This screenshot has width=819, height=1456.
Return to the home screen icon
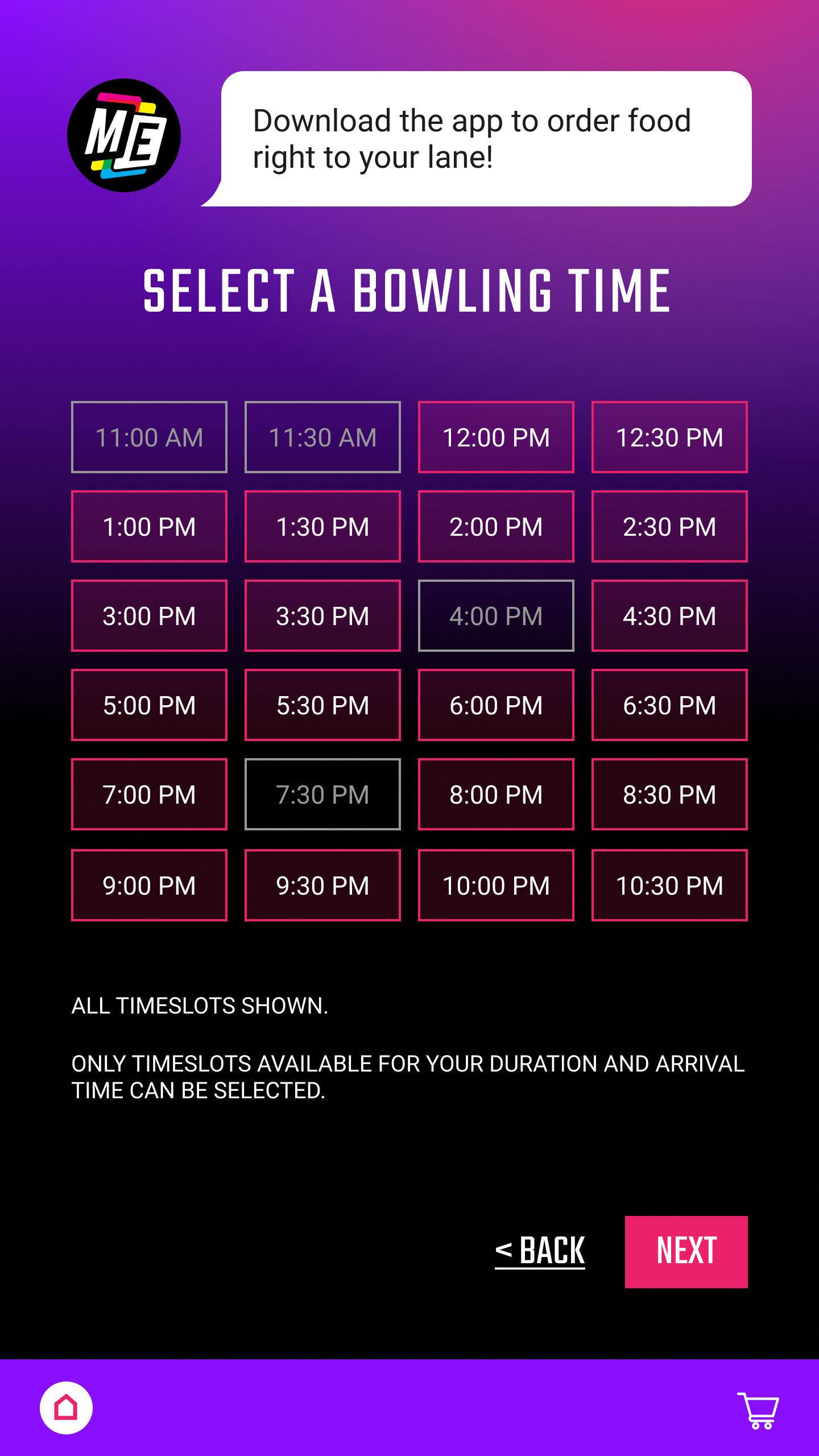[x=66, y=1408]
